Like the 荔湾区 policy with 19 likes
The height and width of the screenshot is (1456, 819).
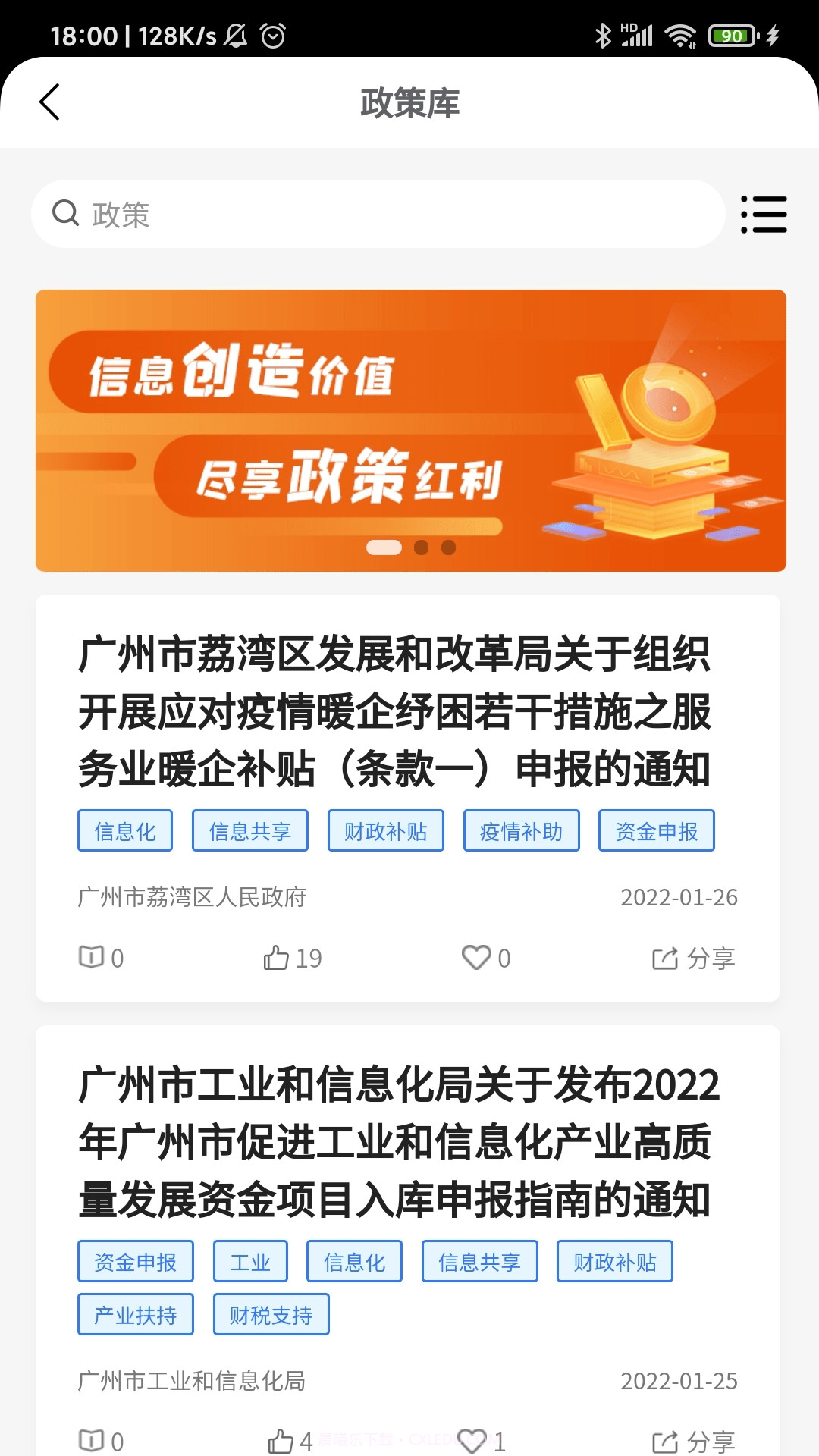(292, 958)
